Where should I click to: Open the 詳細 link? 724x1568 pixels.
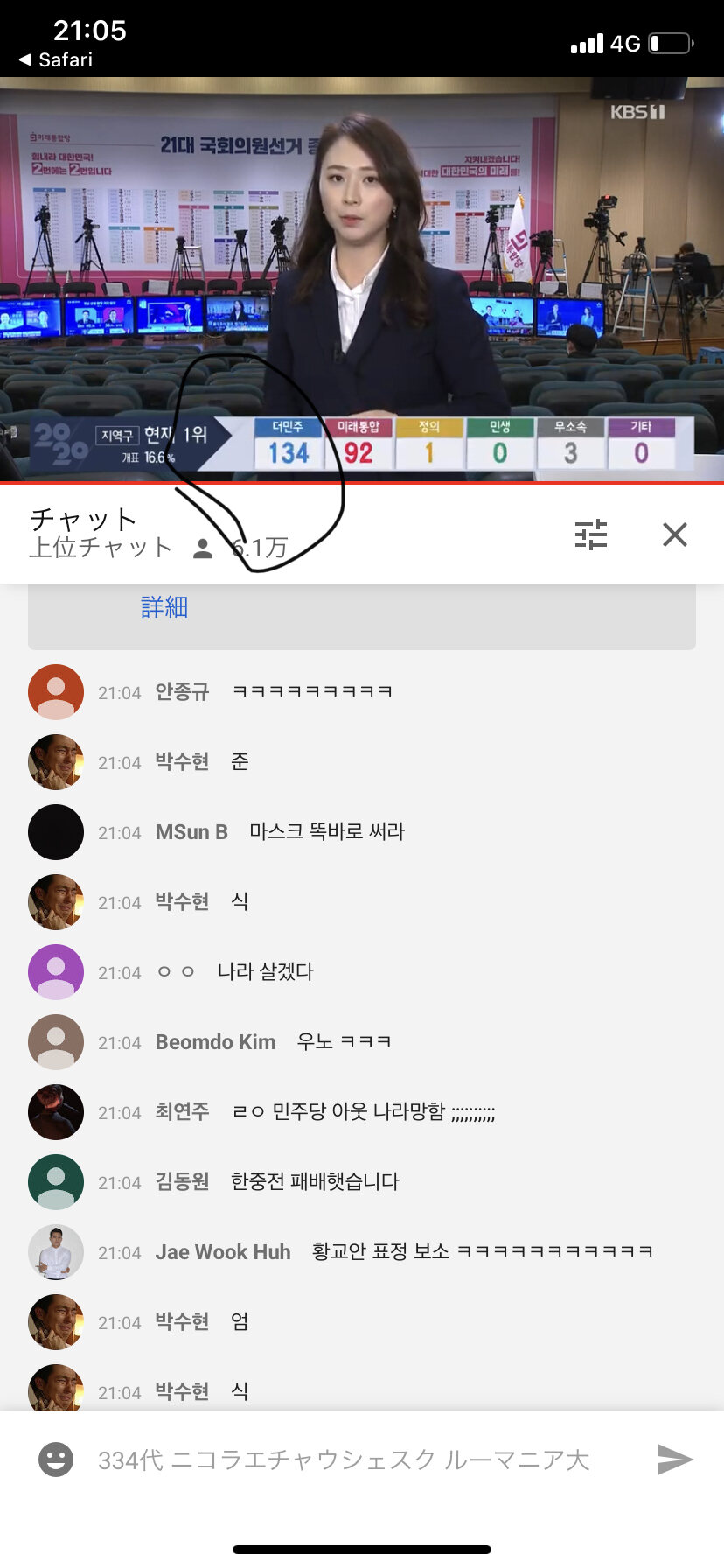coord(164,606)
